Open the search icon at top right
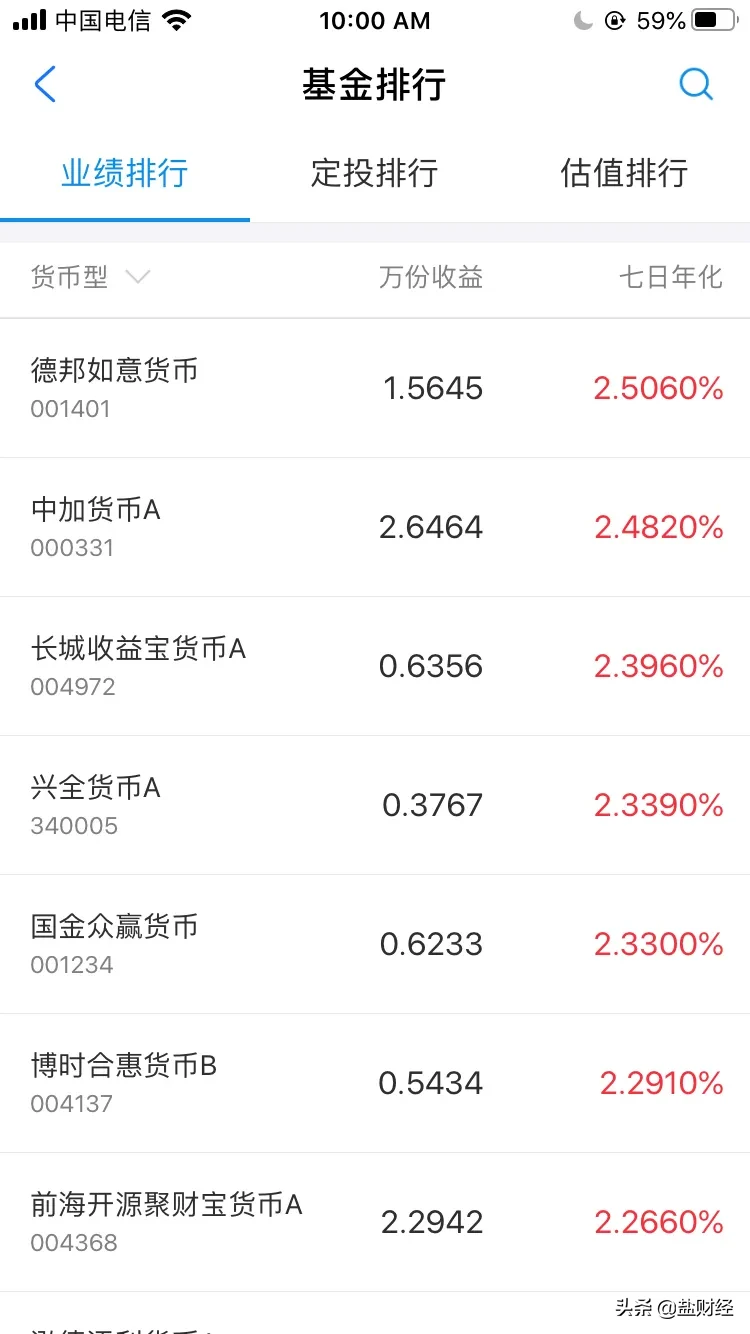The width and height of the screenshot is (750, 1334). (x=696, y=84)
